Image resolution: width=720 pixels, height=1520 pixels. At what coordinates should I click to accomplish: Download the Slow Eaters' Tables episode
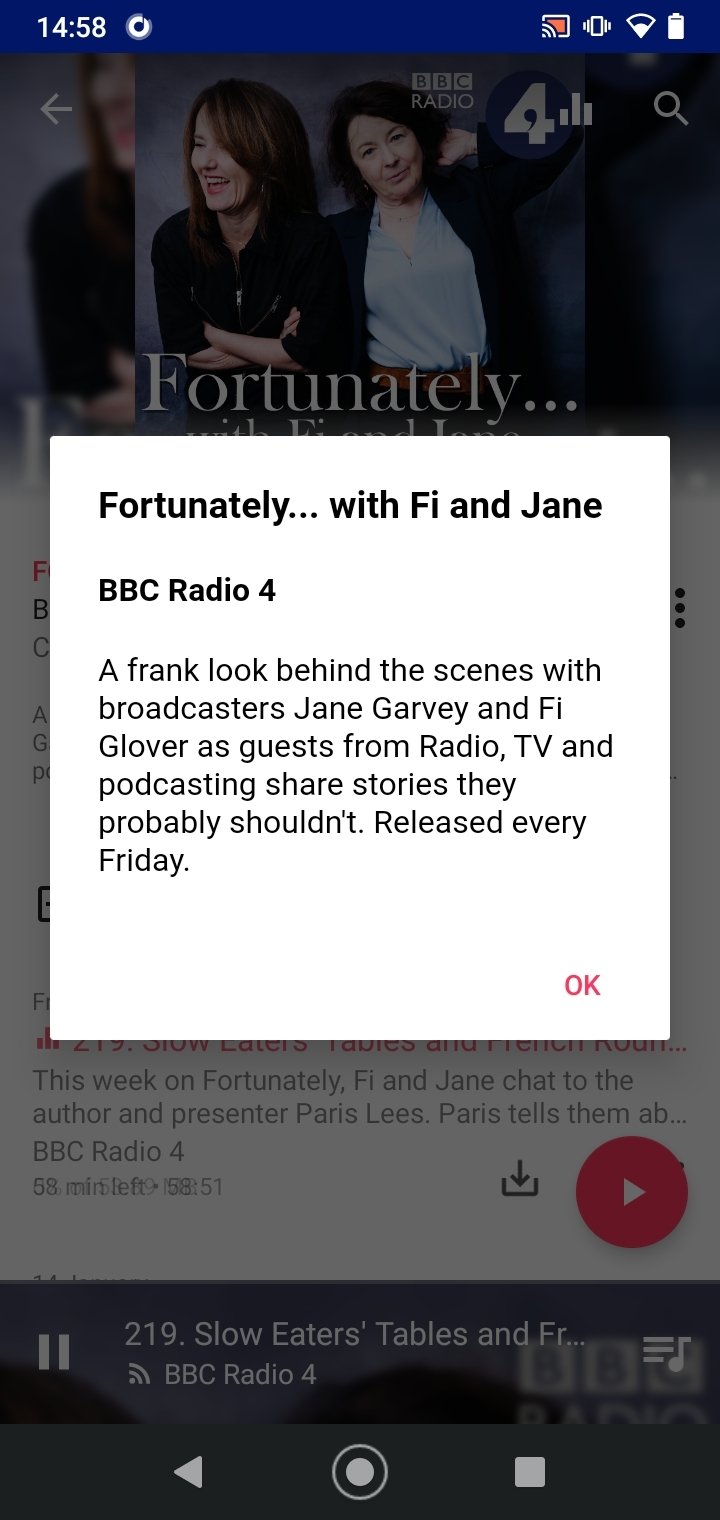tap(519, 1181)
